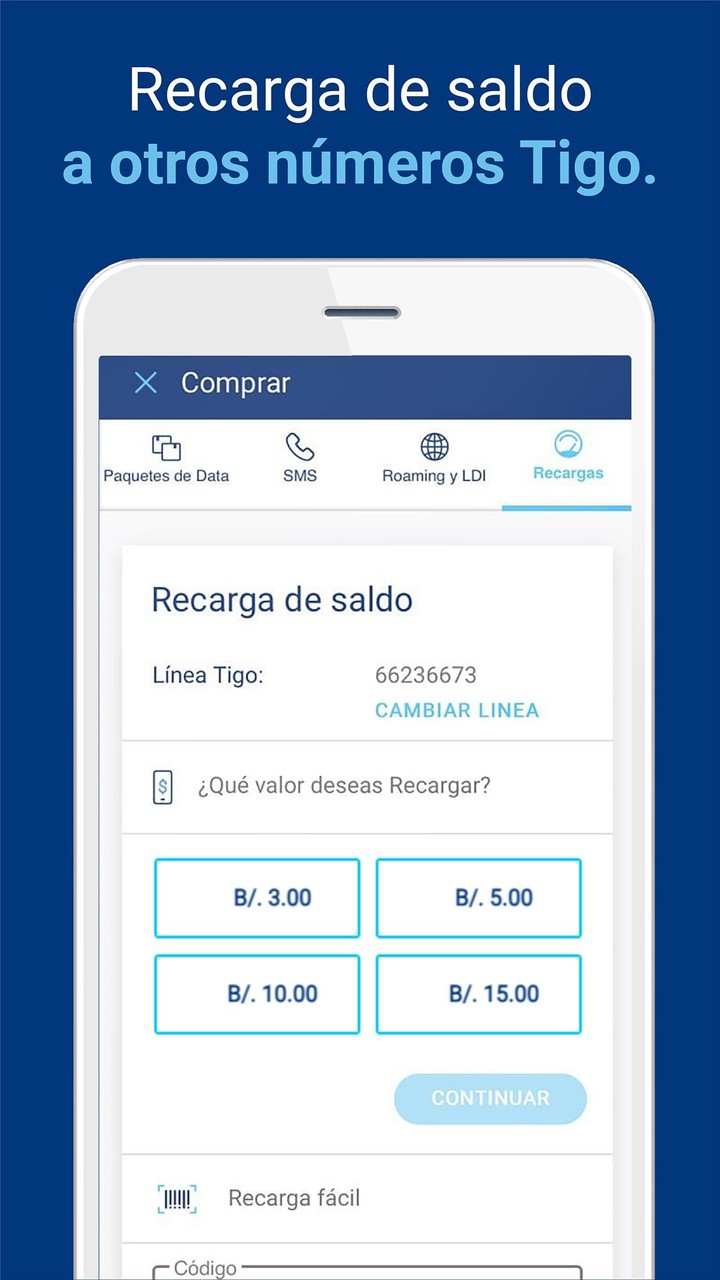Pick the B/. 10.00 amount option
This screenshot has width=720, height=1280.
(x=256, y=994)
